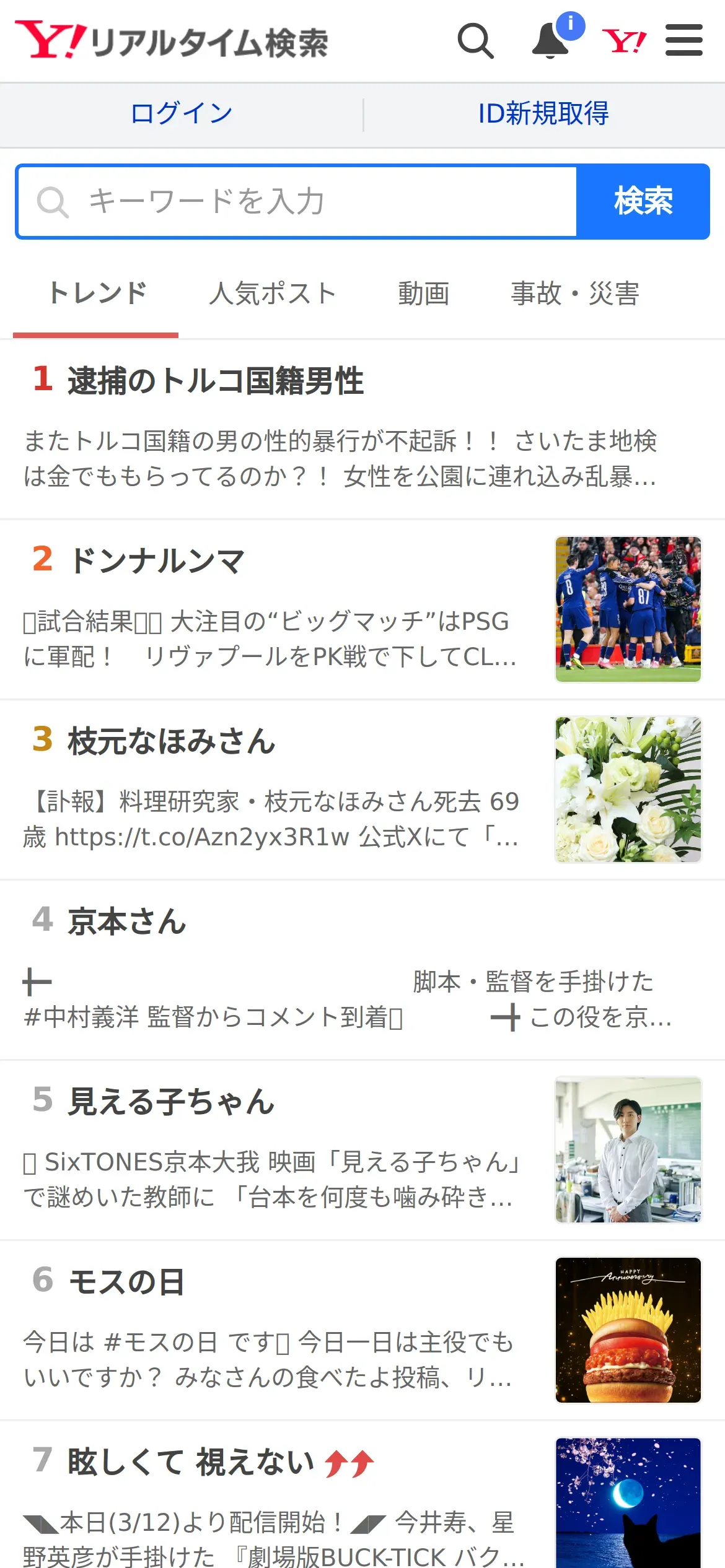Viewport: 725px width, 1568px height.
Task: Switch to the 動画 tab
Action: [x=424, y=294]
